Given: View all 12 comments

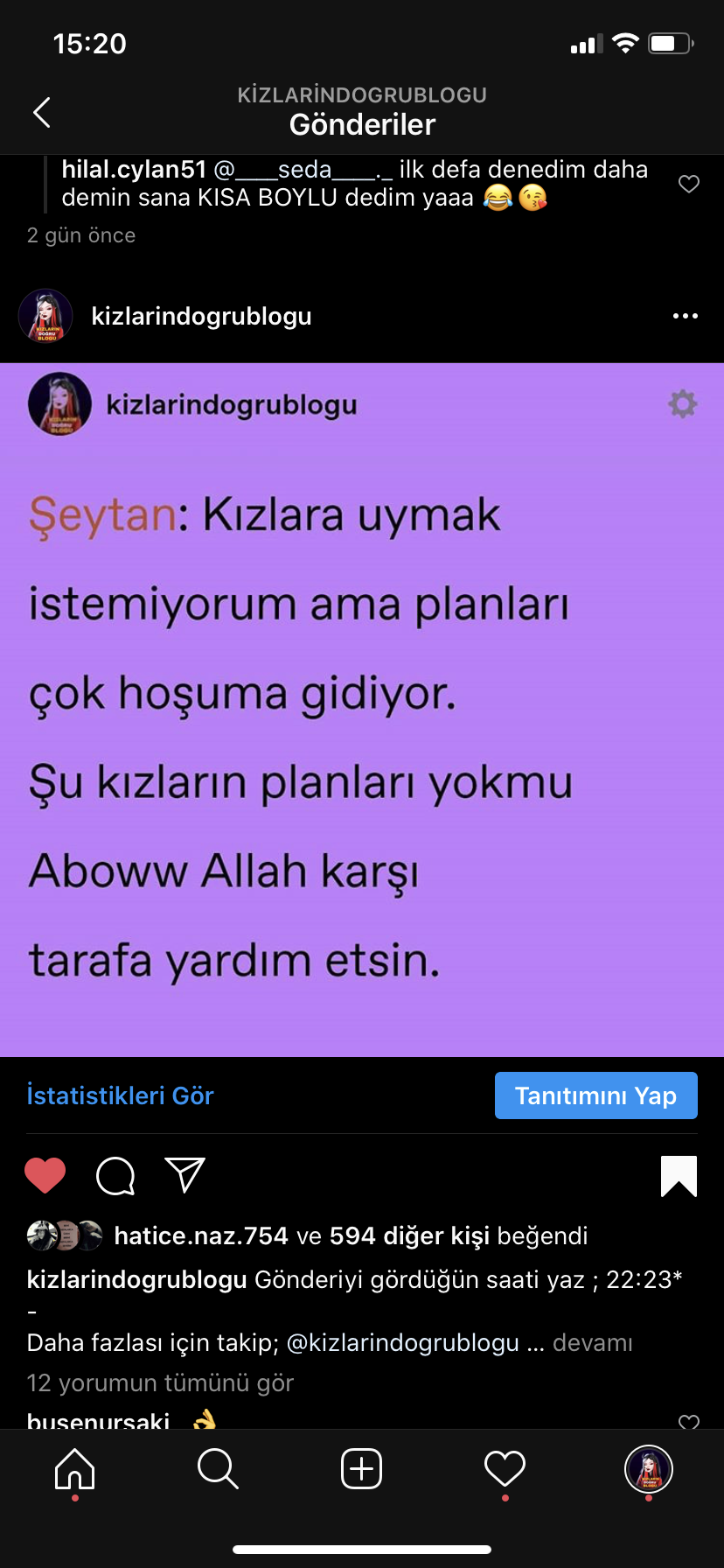Looking at the screenshot, I should (160, 1382).
